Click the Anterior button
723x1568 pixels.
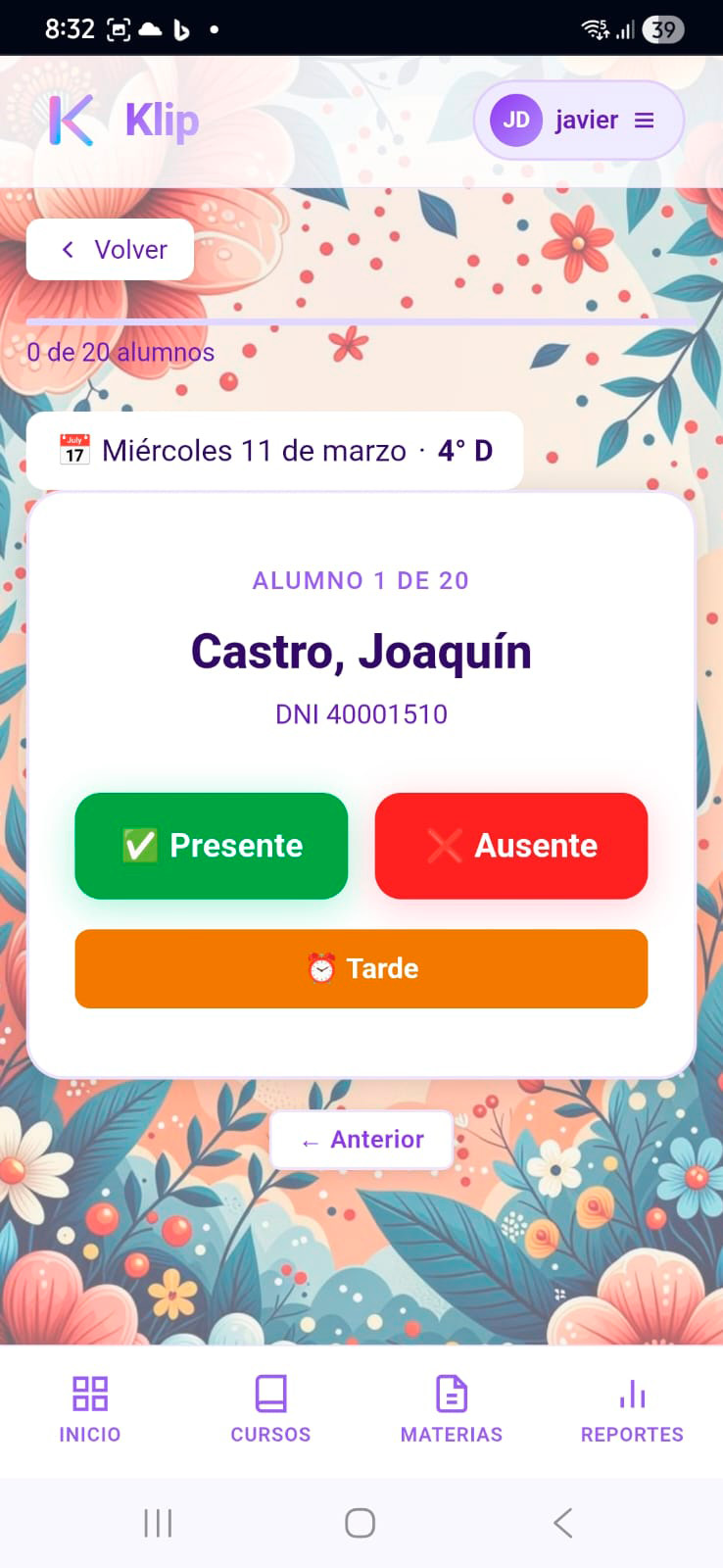pyautogui.click(x=361, y=1139)
